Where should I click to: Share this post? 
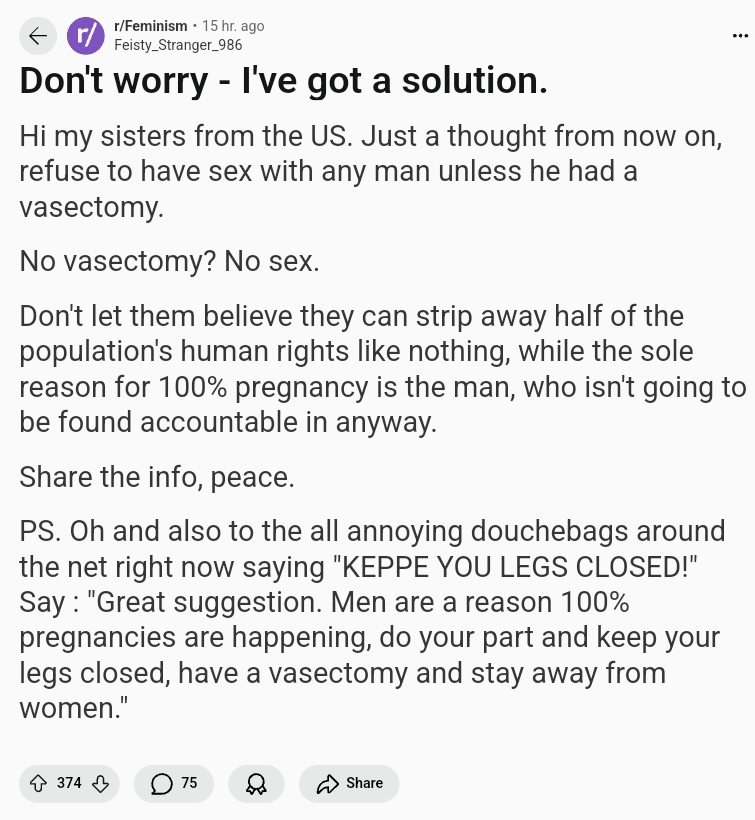pos(349,783)
